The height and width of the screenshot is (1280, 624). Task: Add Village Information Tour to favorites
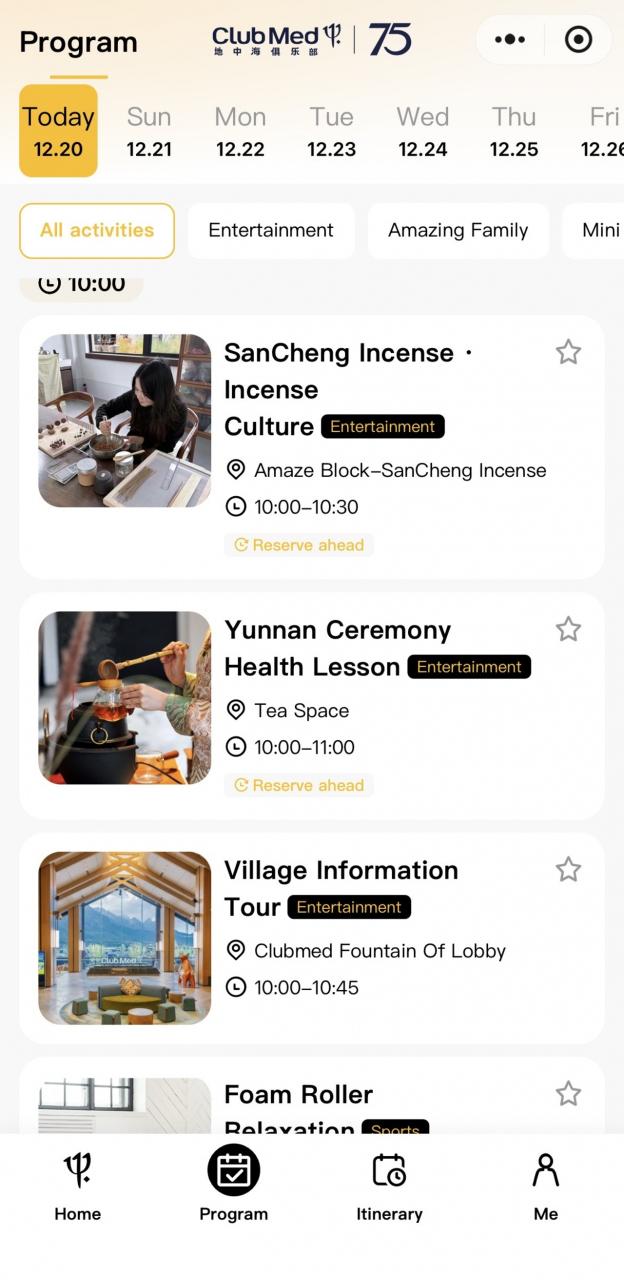pos(568,869)
